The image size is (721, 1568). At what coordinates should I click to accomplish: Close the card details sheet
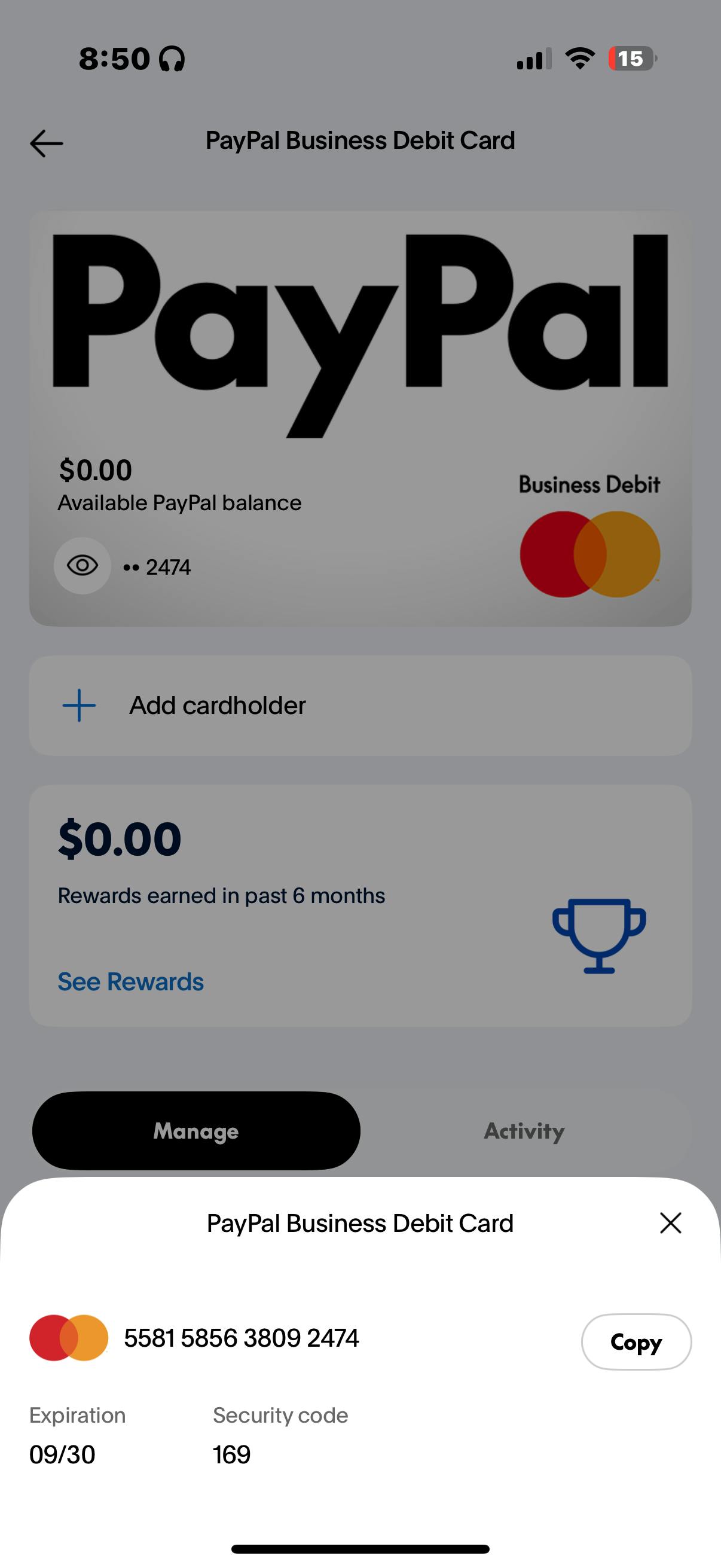pos(670,1222)
